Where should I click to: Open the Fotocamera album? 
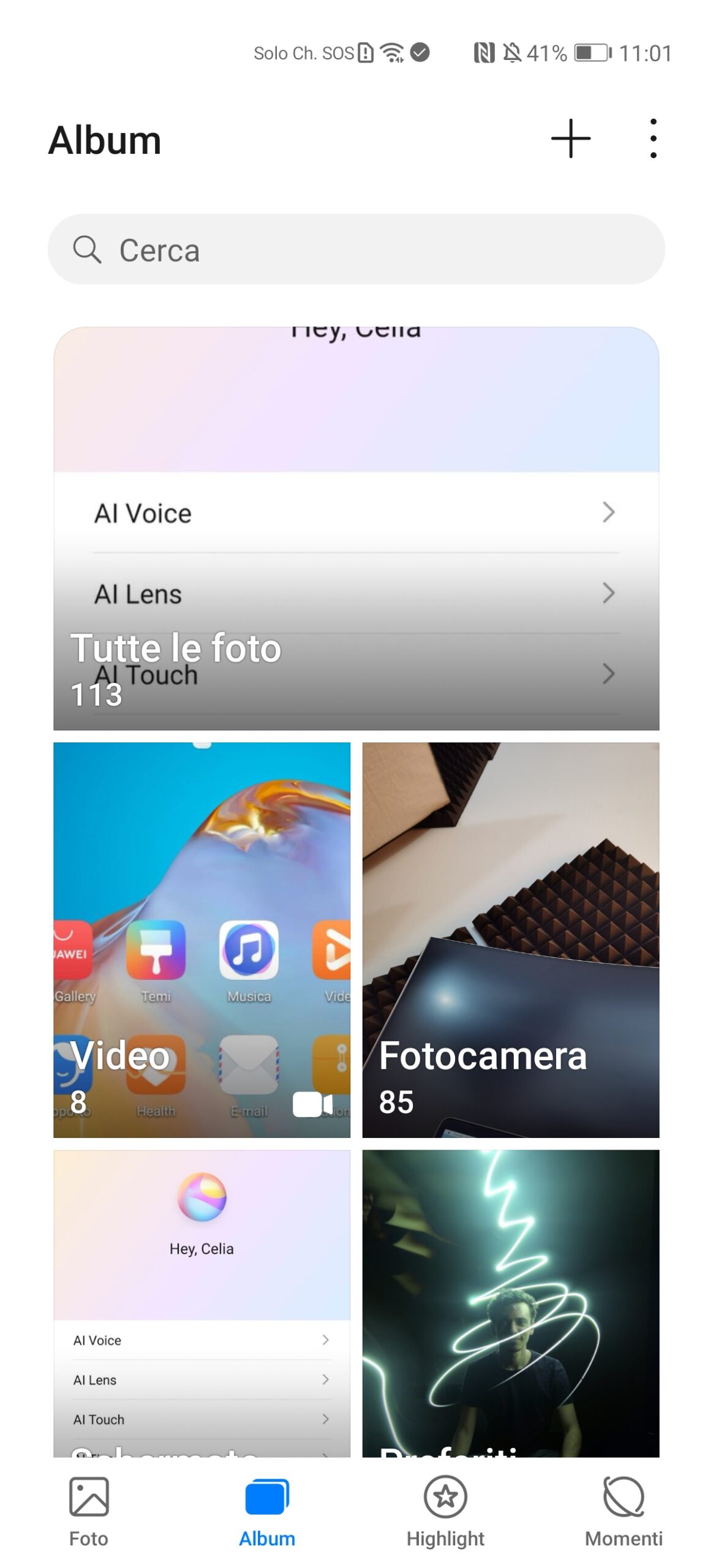pos(510,939)
